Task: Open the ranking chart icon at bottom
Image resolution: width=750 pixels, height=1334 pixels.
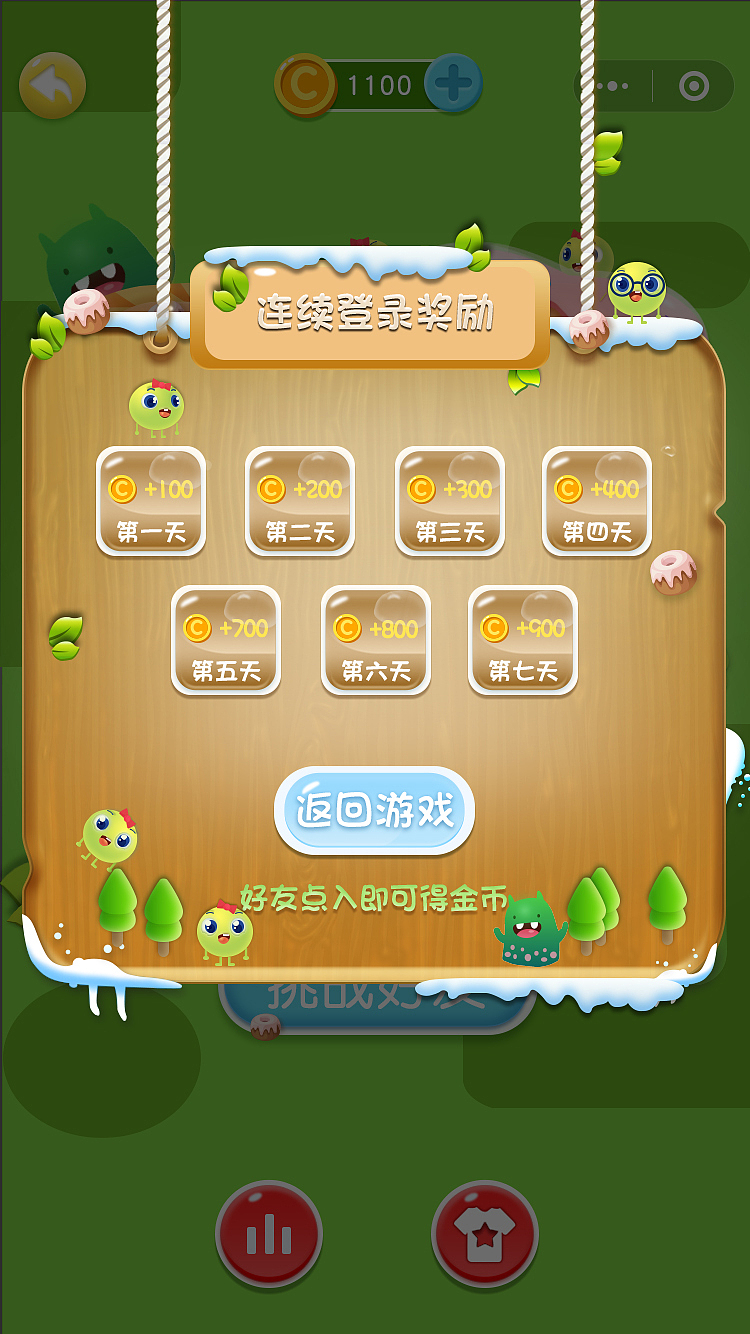Action: [267, 1234]
